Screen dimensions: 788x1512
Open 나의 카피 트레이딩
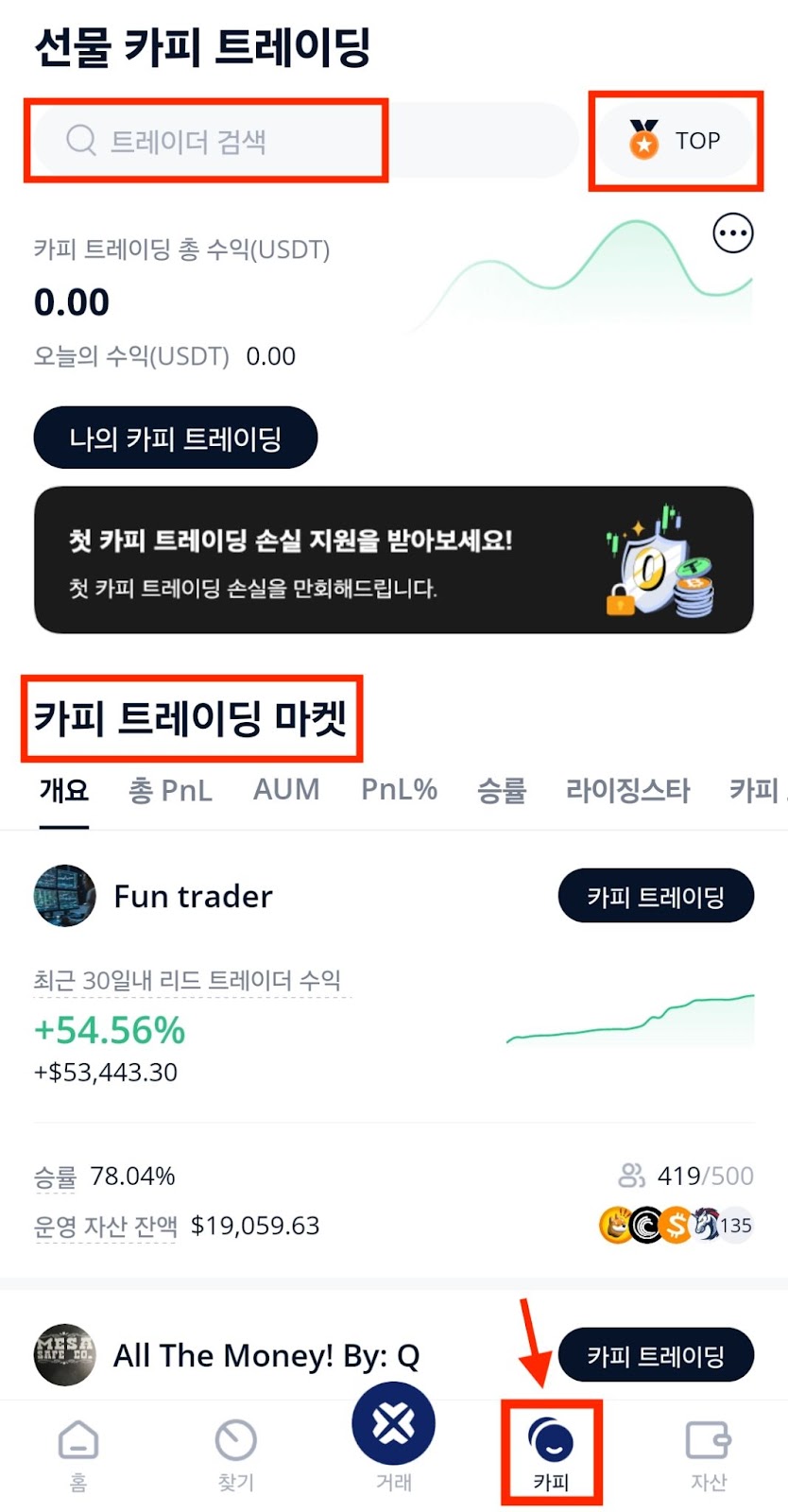(x=176, y=438)
